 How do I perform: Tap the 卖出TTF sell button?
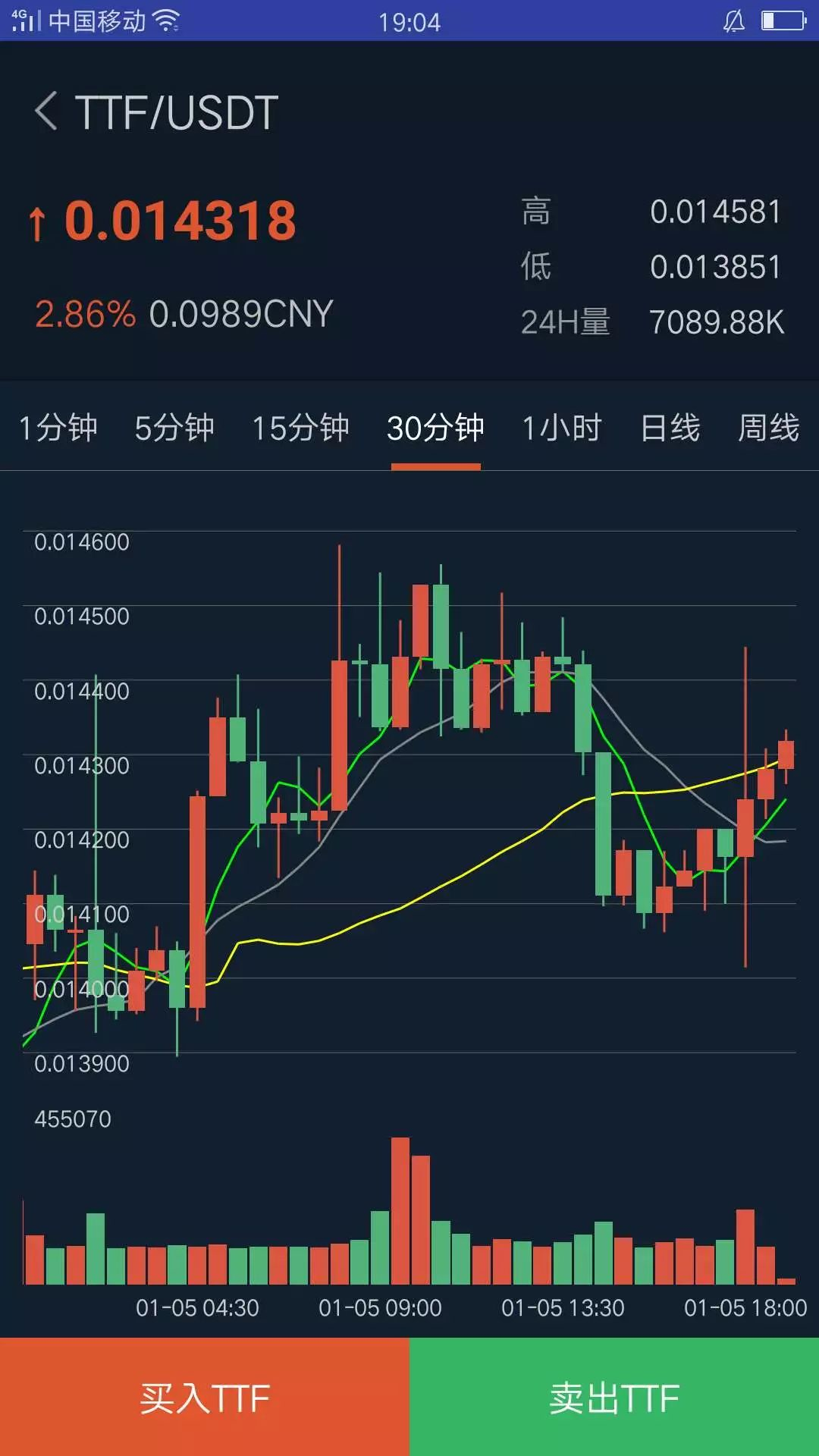coord(614,1397)
